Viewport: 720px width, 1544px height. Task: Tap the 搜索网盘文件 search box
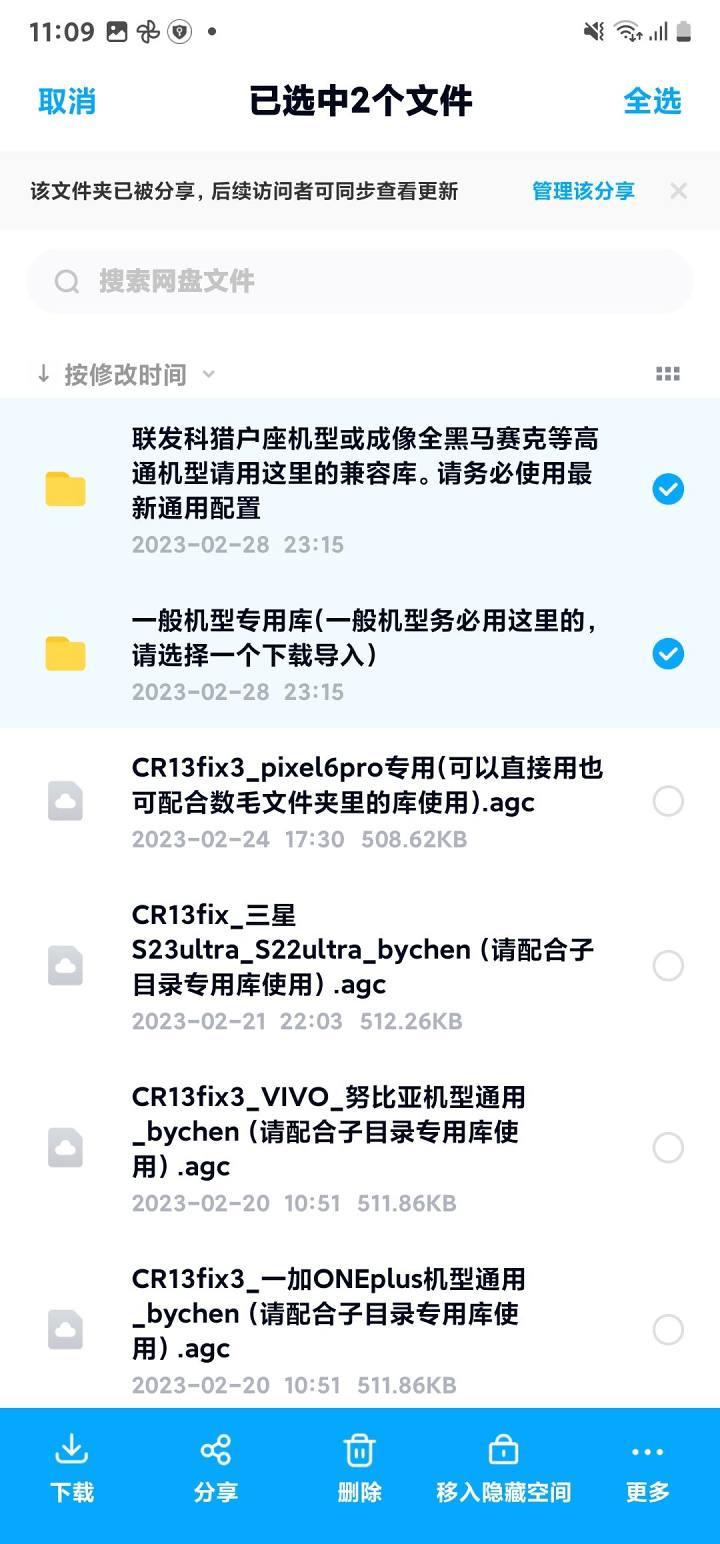pos(360,281)
